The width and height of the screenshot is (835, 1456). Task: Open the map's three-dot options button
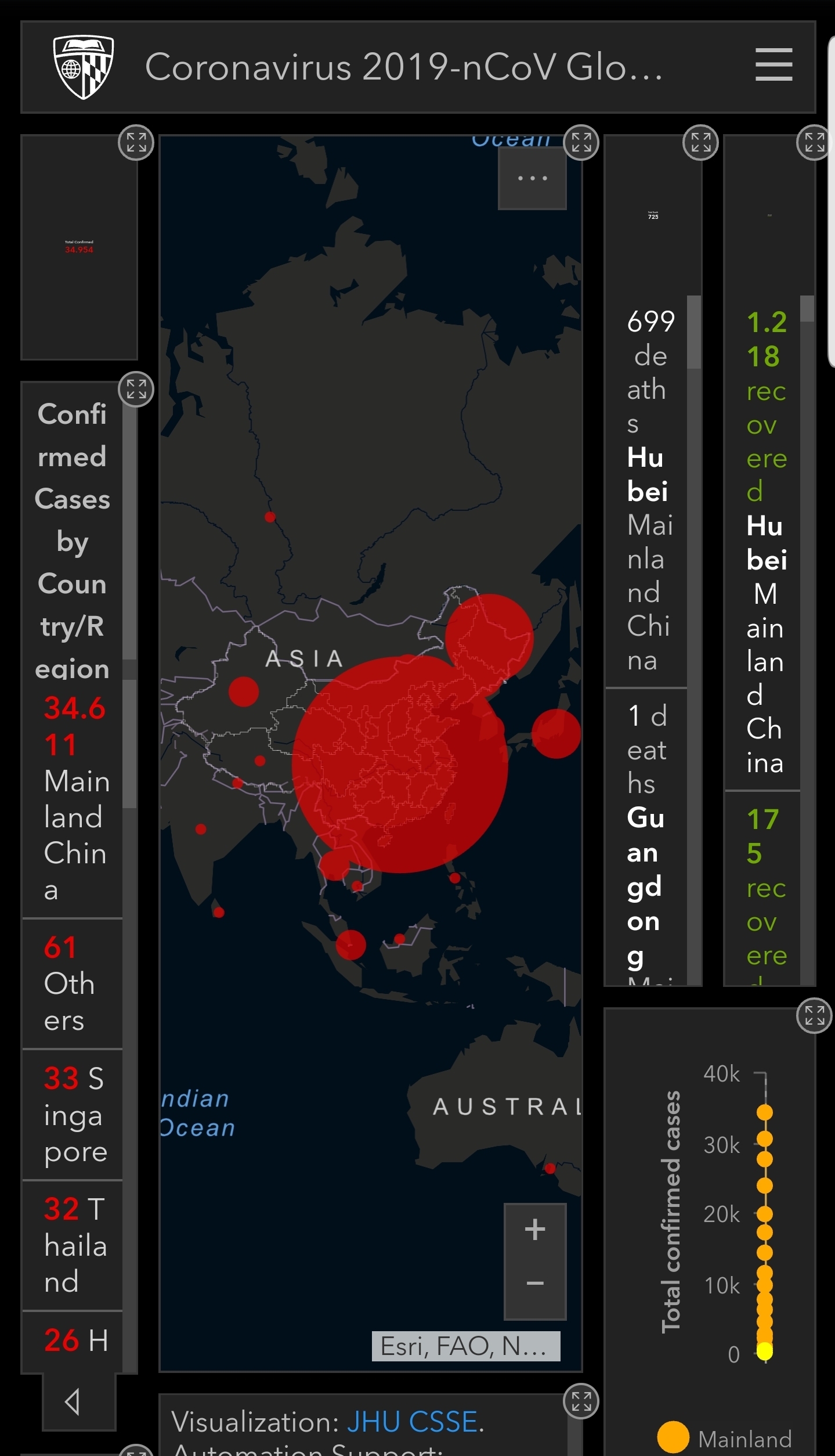pyautogui.click(x=532, y=178)
